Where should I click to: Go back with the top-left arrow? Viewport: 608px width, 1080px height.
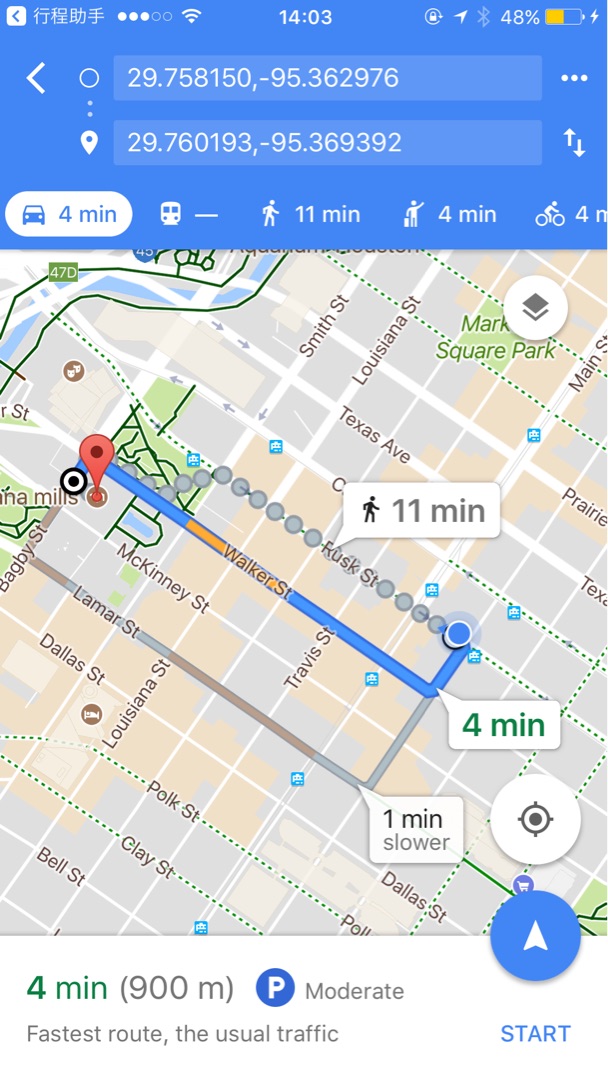coord(36,78)
